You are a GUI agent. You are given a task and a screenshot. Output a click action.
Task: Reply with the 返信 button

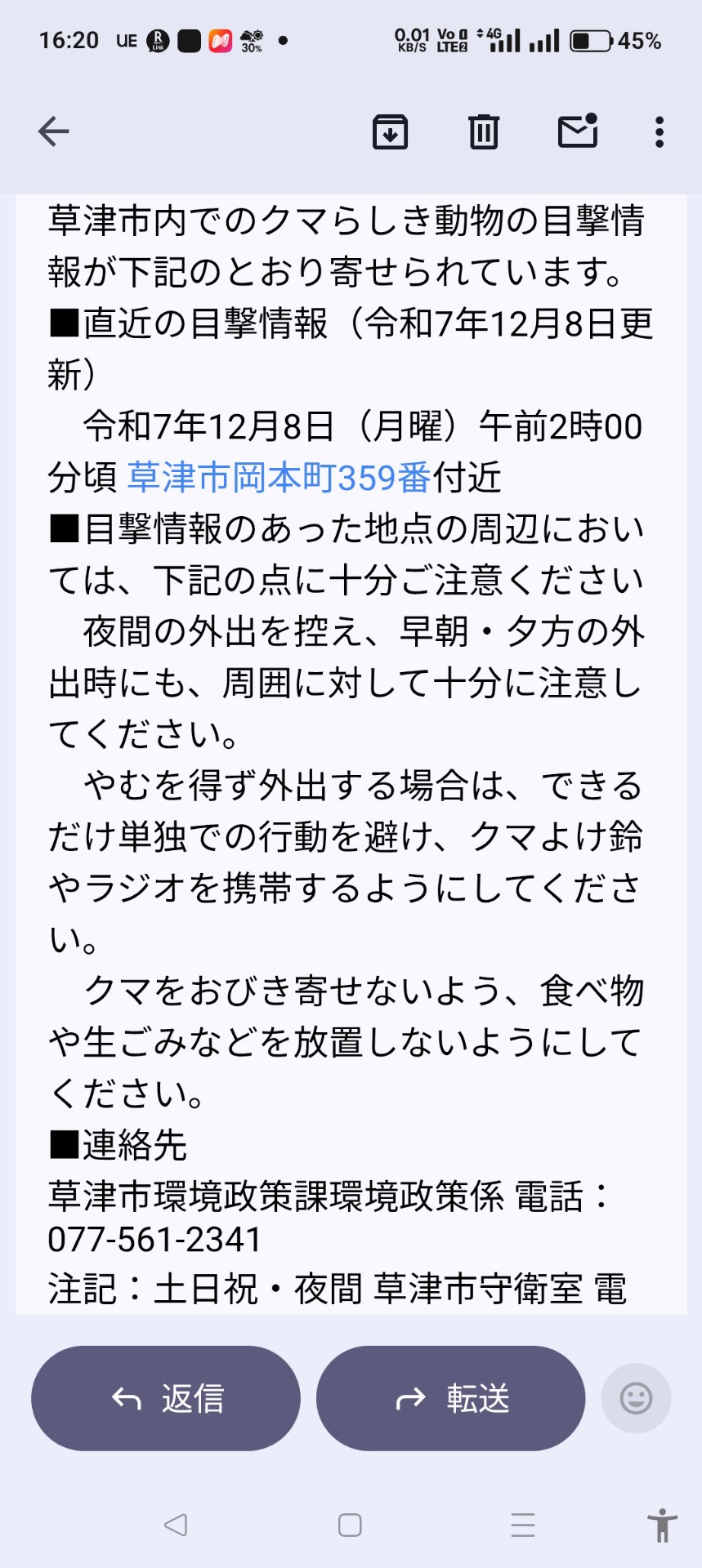[x=166, y=1398]
